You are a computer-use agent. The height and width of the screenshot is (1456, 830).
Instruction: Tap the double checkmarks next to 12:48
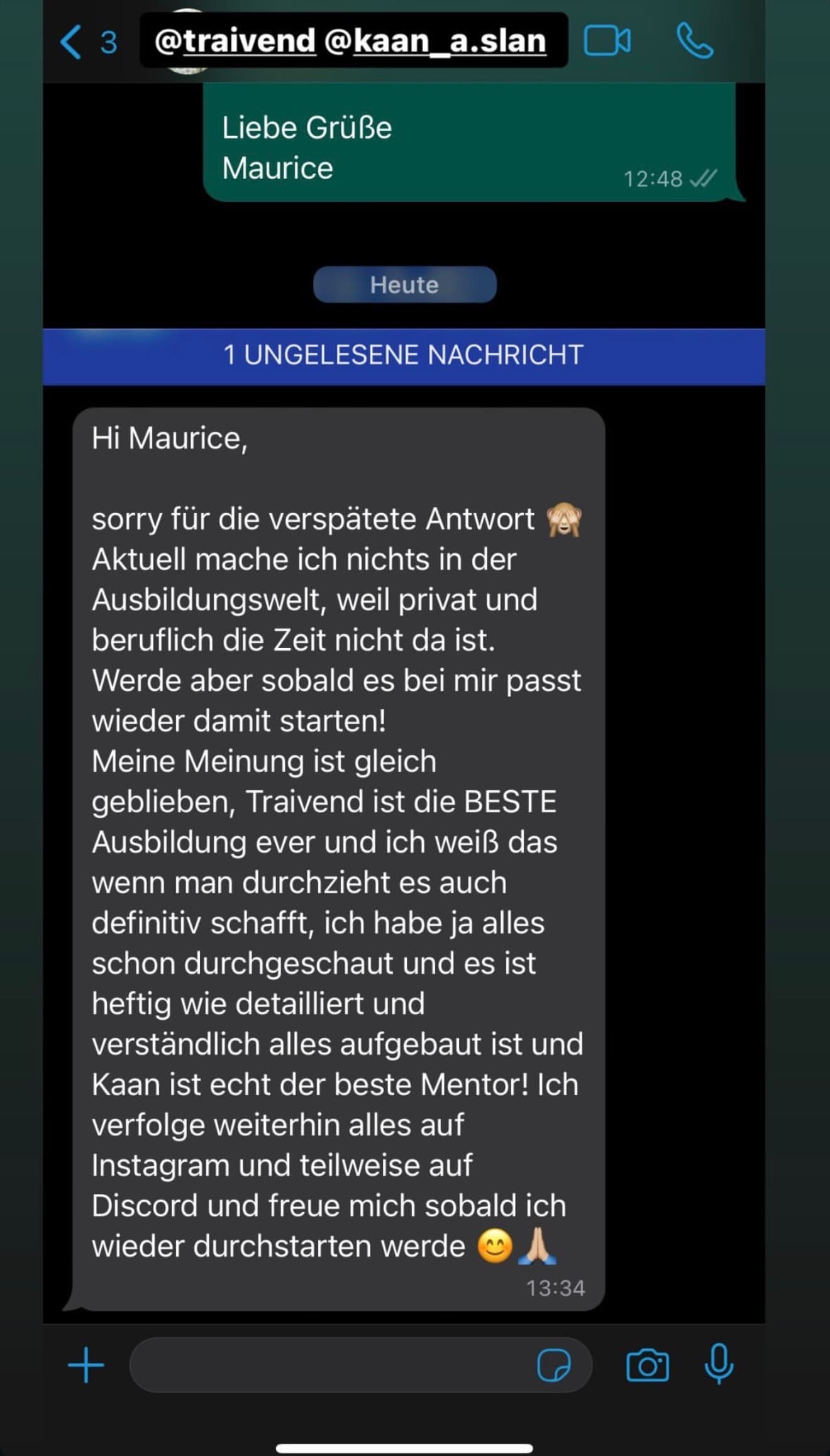(702, 179)
